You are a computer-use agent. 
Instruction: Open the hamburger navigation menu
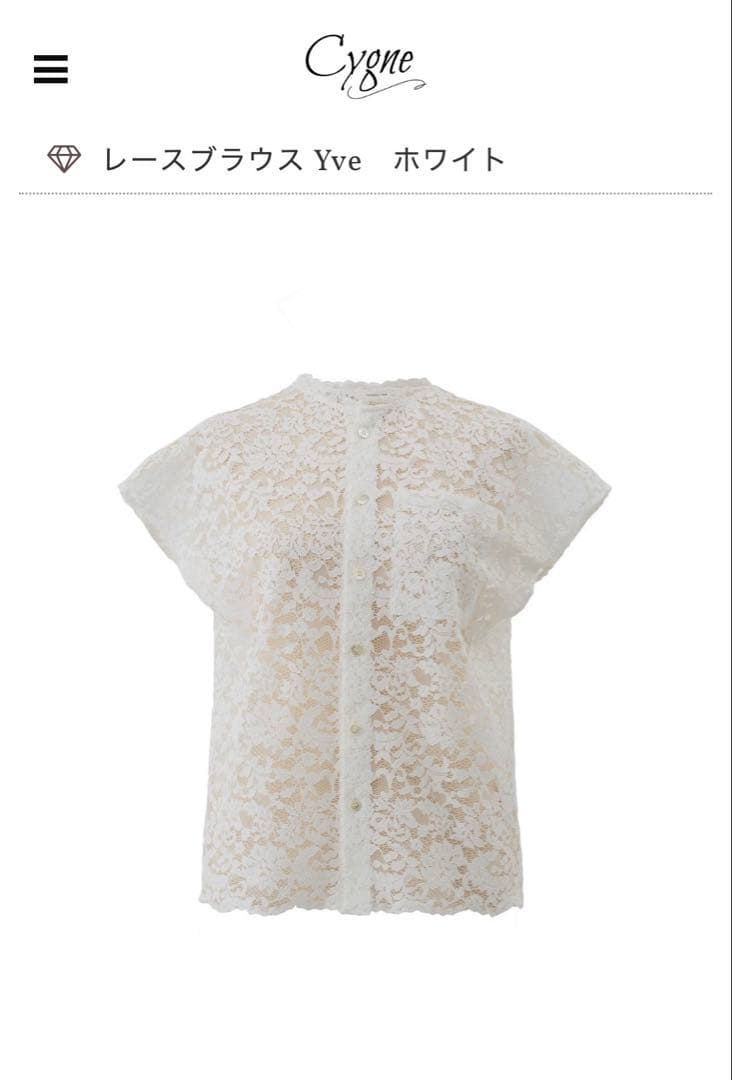point(51,69)
